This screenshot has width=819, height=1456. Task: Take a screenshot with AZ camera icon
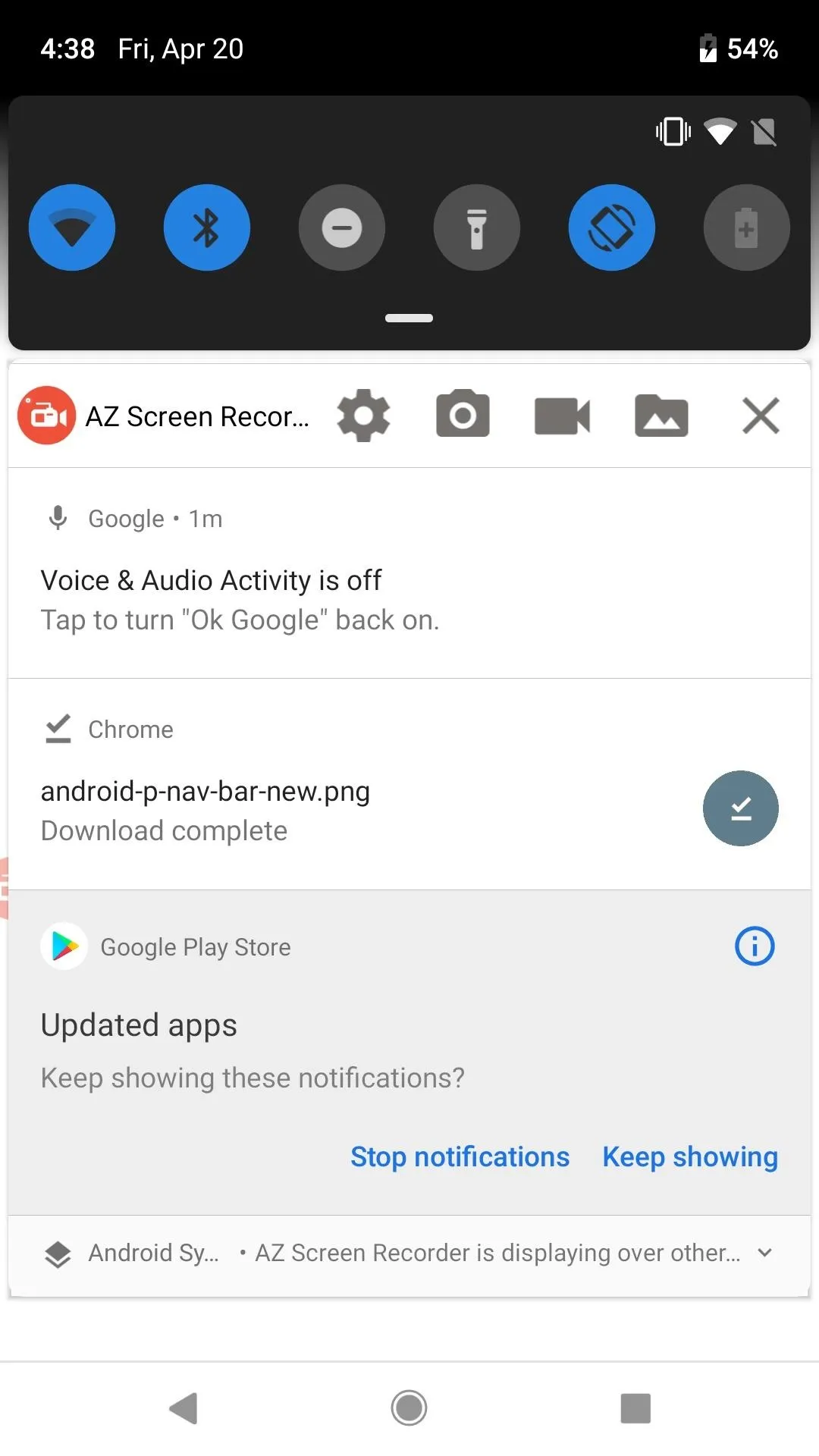(x=463, y=414)
